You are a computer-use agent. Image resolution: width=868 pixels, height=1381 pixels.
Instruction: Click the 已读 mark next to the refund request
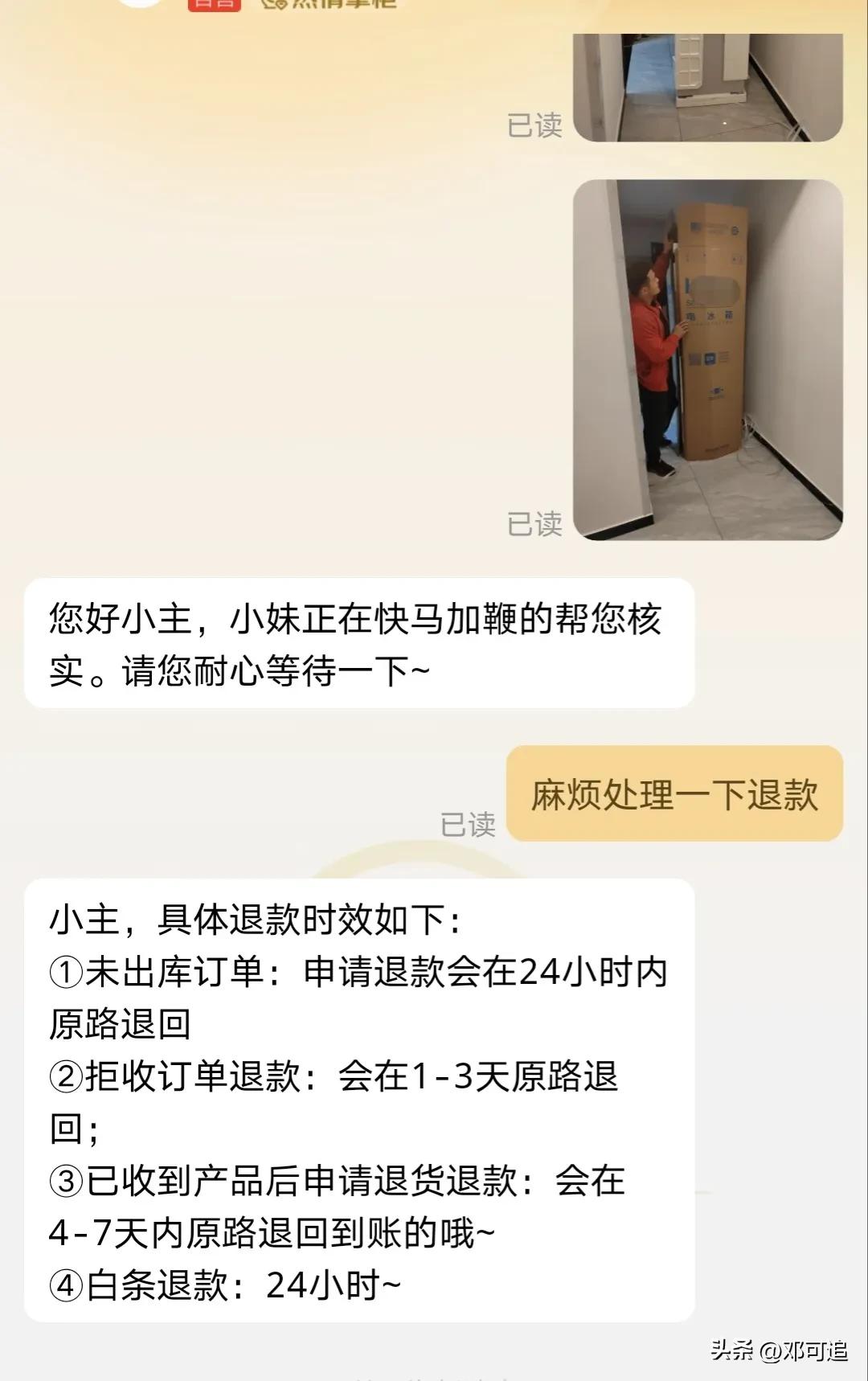click(468, 824)
